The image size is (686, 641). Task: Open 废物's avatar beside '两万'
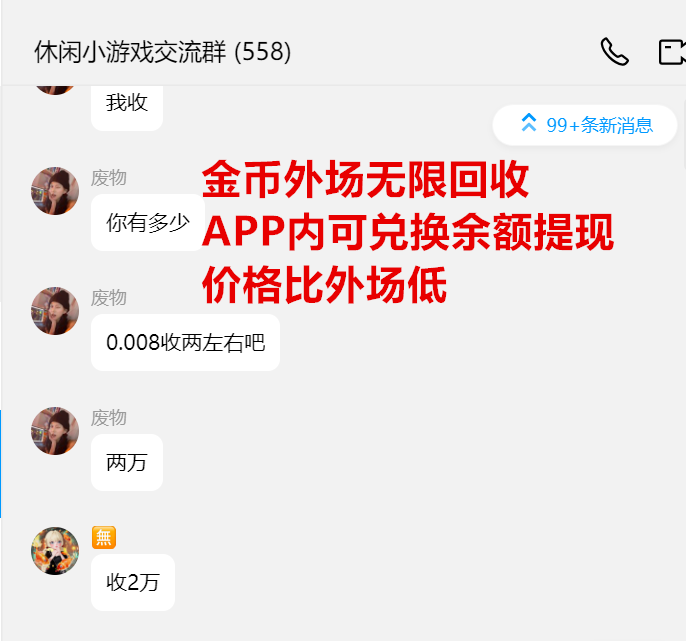(55, 431)
